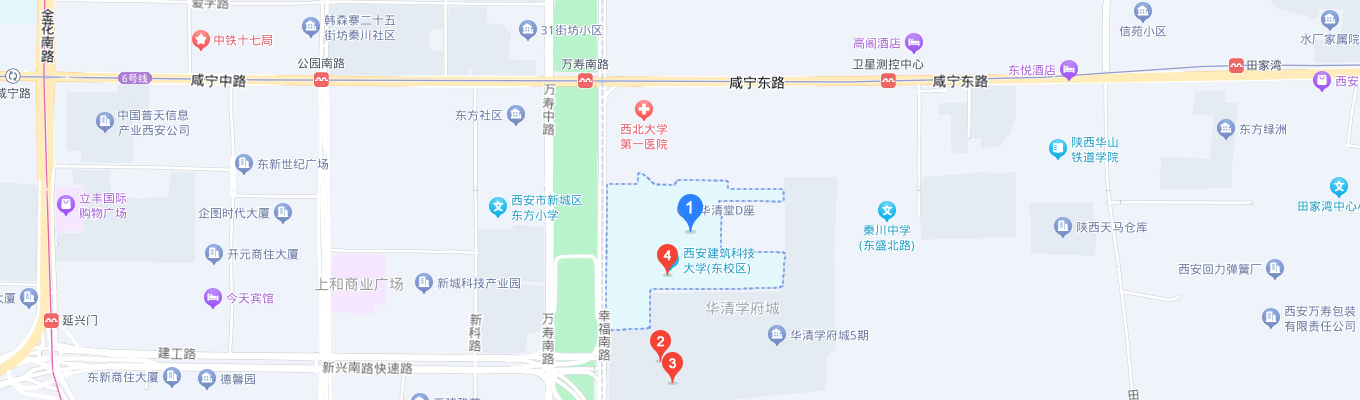The width and height of the screenshot is (1360, 400).
Task: Open the 高阁酒店 hotel point
Action: [914, 43]
